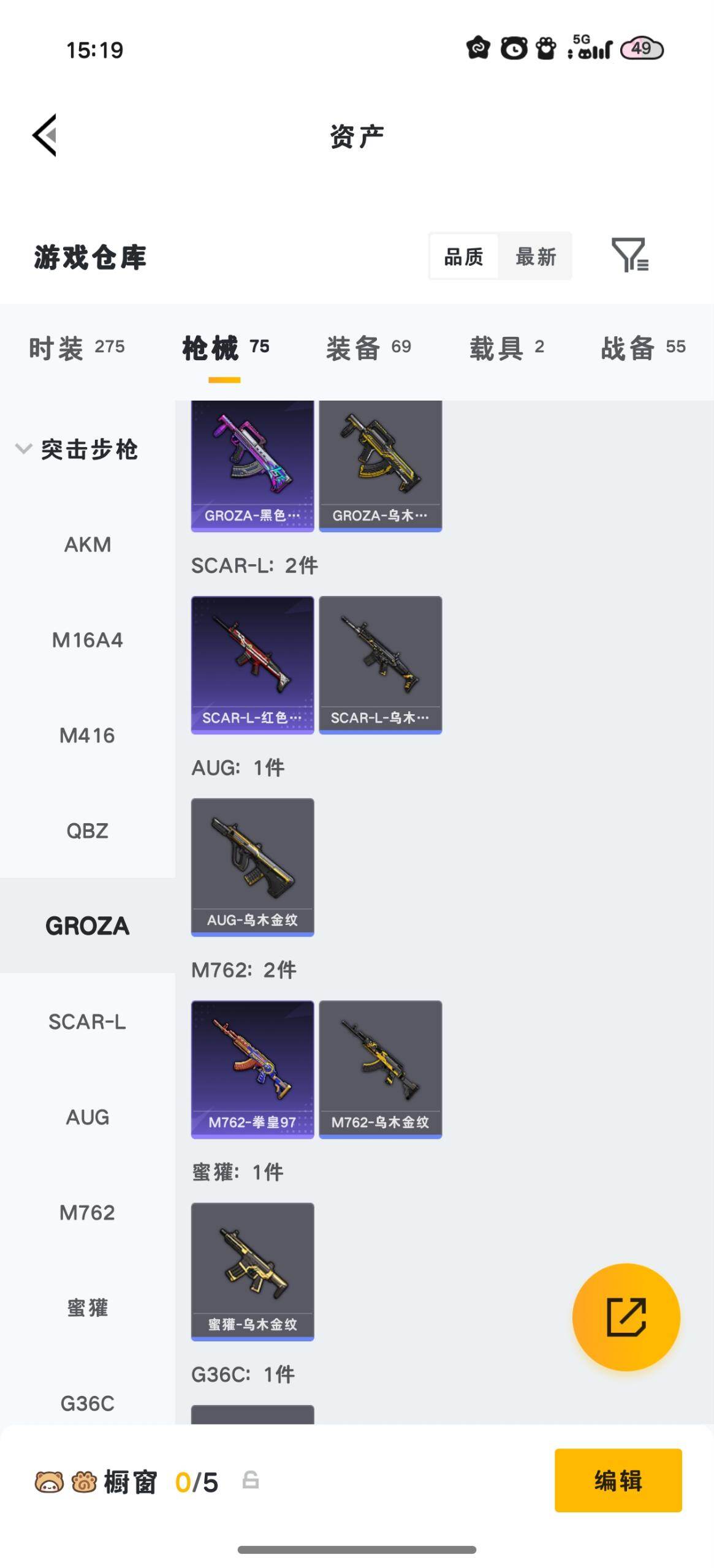Jump to QBZ in the side list

click(88, 831)
